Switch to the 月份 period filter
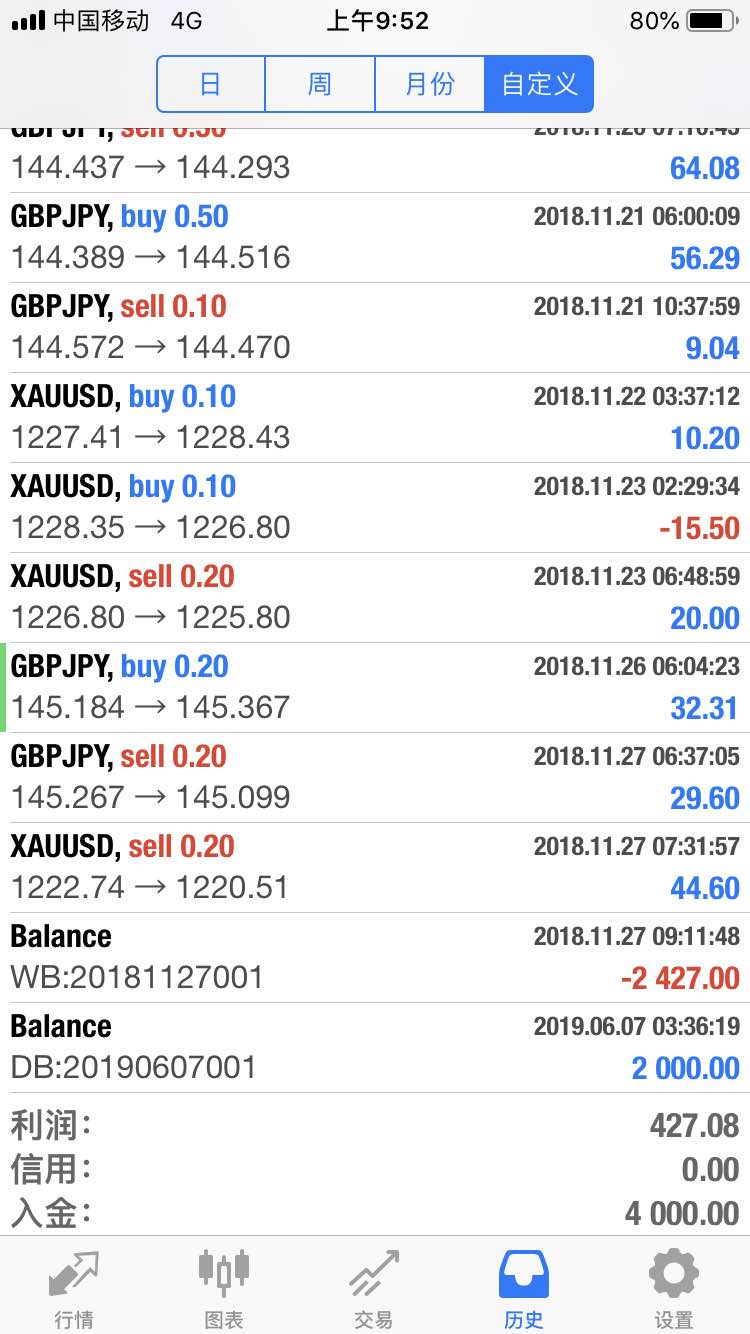Viewport: 750px width, 1334px height. click(x=430, y=84)
